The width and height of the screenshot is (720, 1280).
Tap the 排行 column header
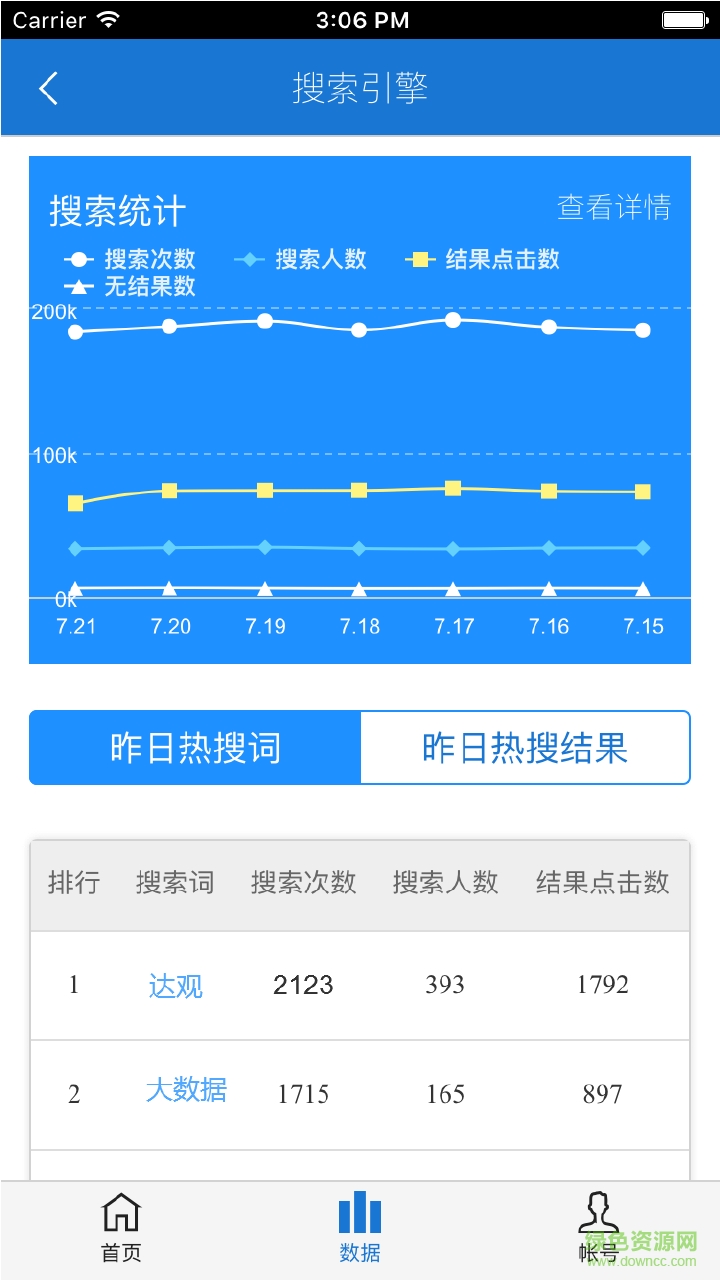[74, 884]
